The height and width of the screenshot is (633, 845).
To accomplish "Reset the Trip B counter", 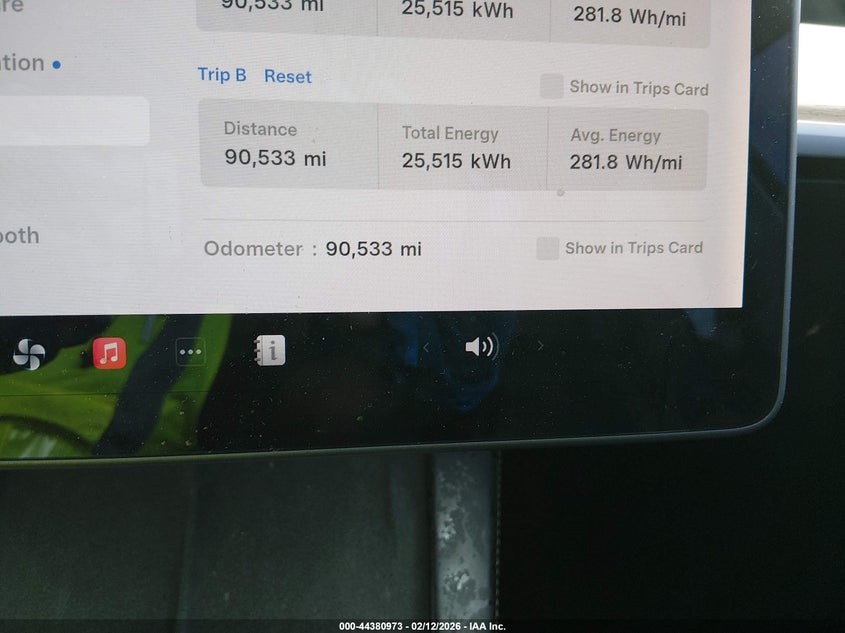I will 288,76.
